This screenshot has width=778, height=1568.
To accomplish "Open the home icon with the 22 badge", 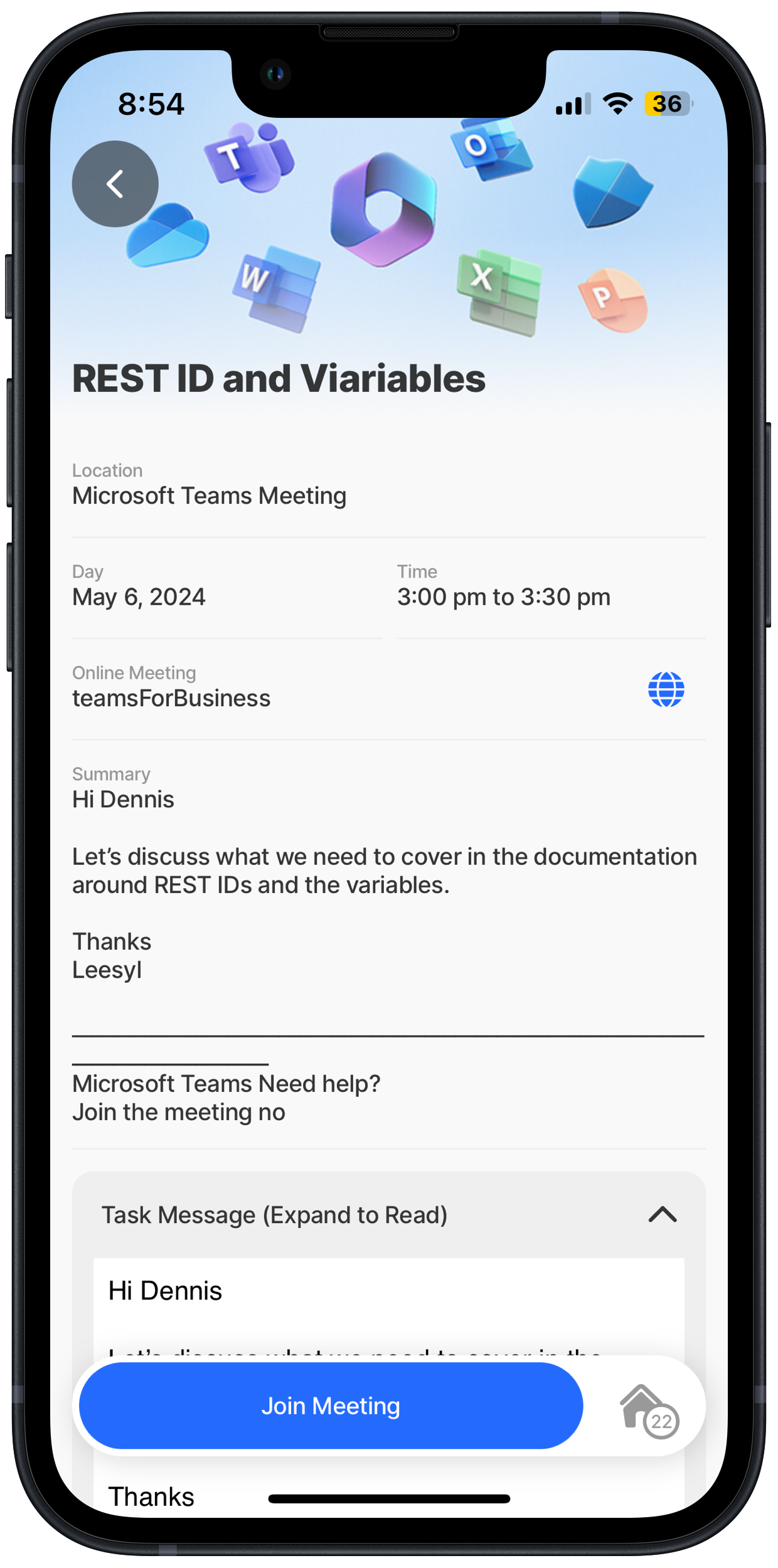I will point(646,1407).
